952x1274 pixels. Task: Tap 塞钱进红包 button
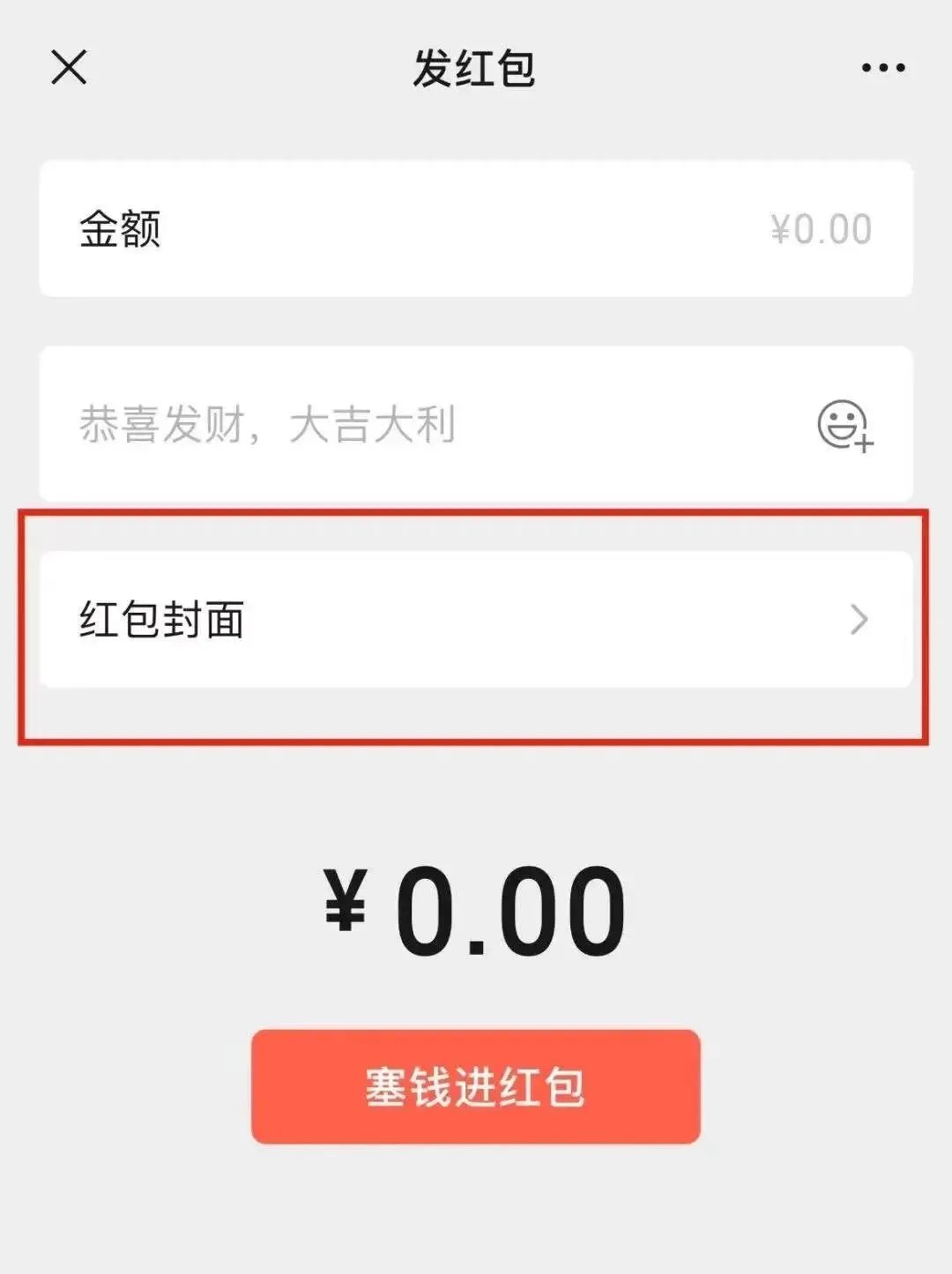coord(476,1086)
